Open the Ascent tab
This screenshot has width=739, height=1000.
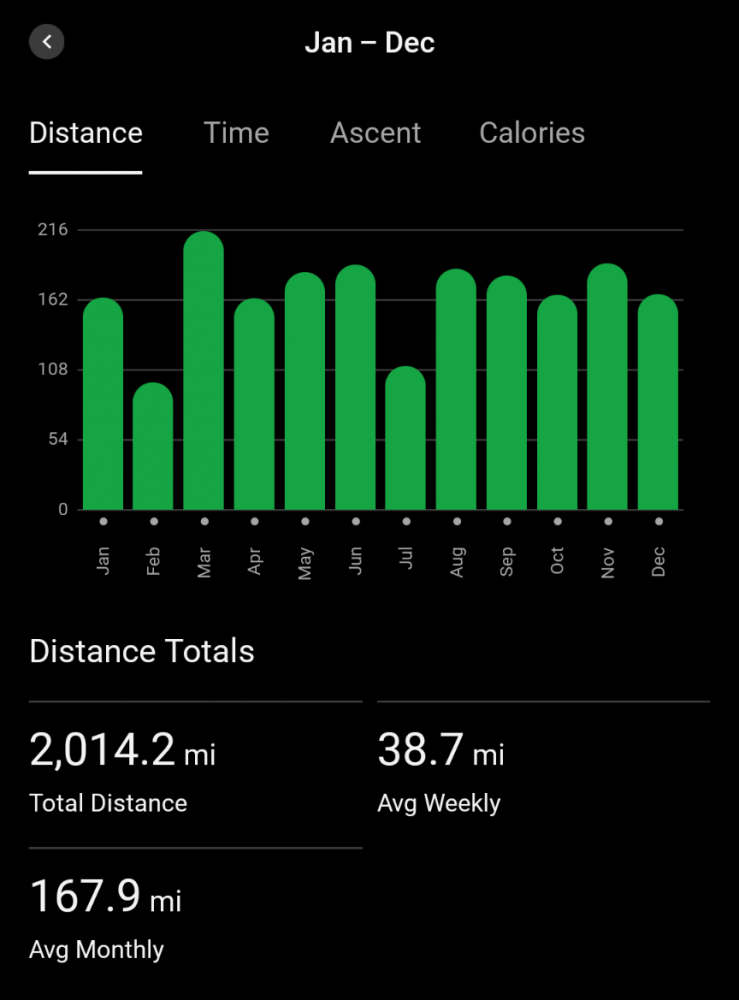[x=375, y=133]
